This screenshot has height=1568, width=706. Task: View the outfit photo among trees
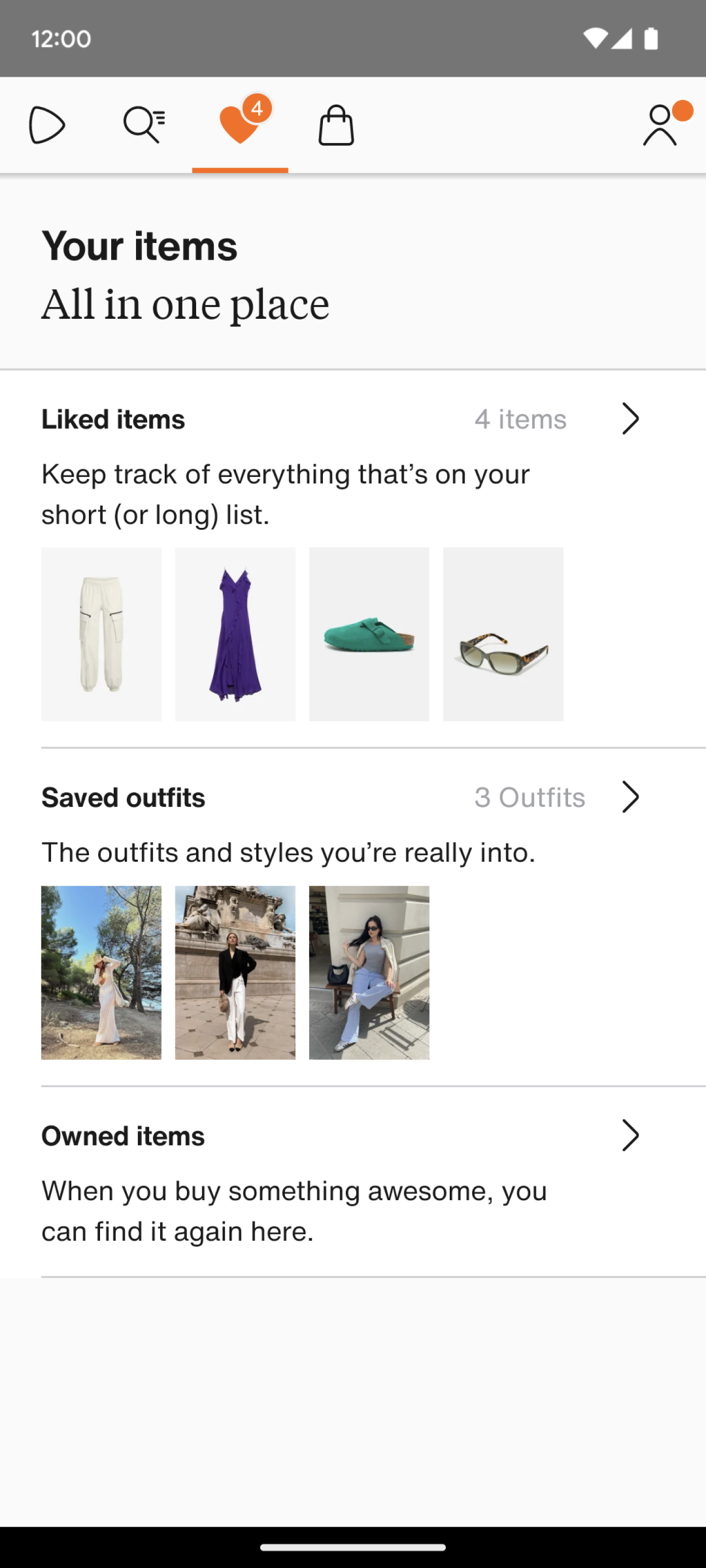point(101,973)
